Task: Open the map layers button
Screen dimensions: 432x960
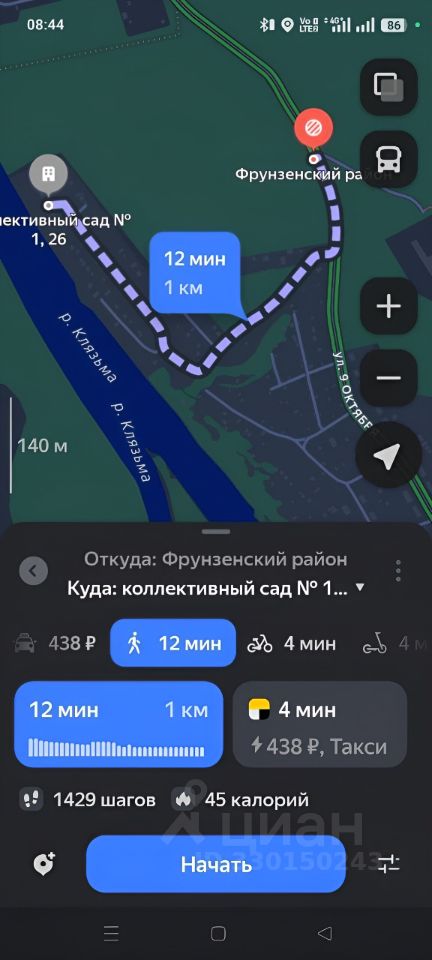Action: 389,87
